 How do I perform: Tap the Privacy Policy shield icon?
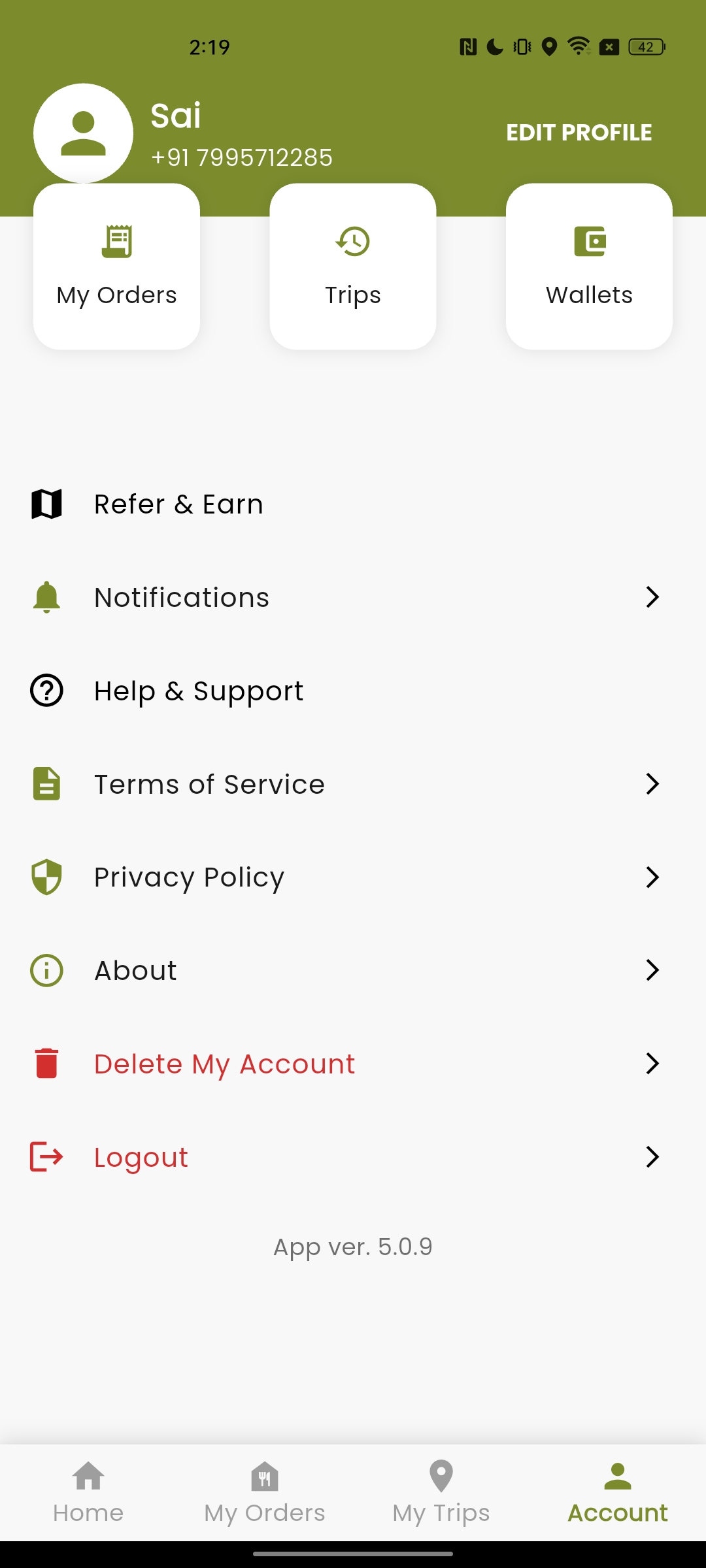(46, 877)
